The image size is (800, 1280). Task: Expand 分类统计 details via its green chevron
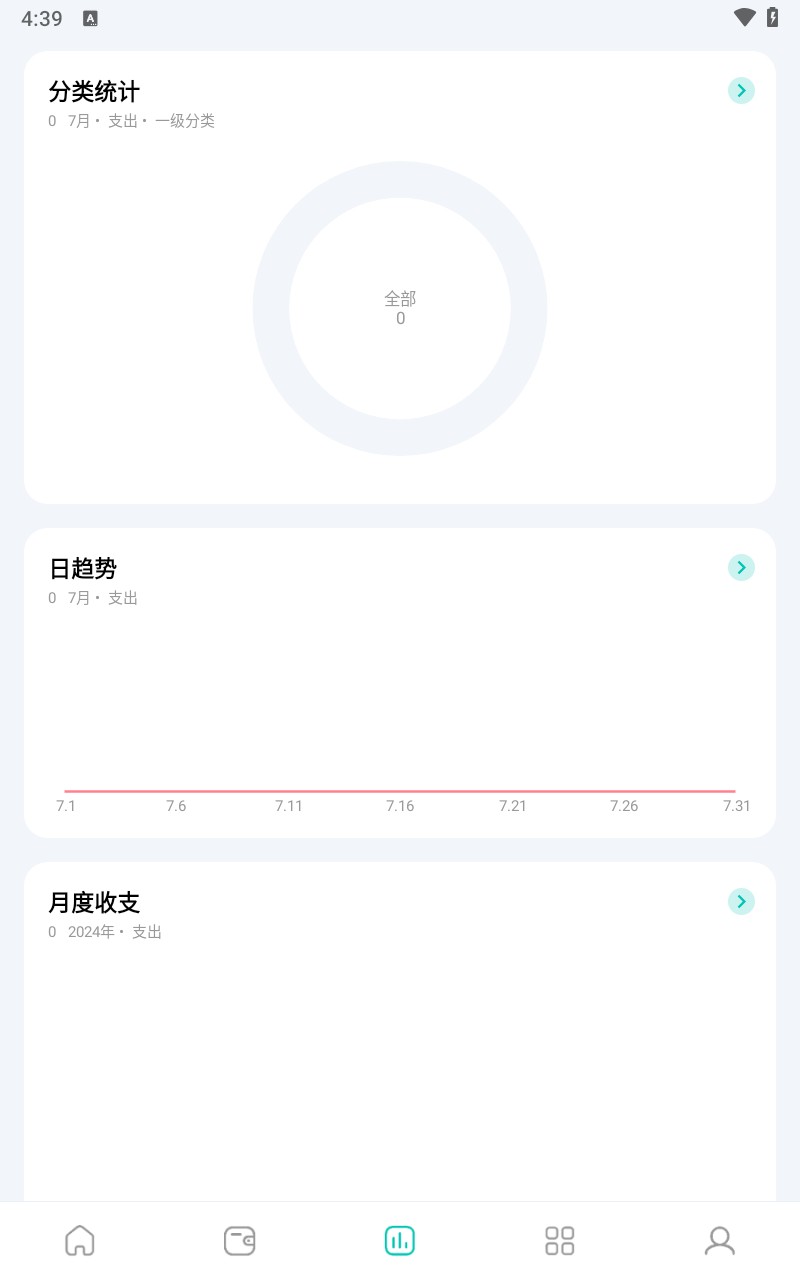(x=741, y=90)
